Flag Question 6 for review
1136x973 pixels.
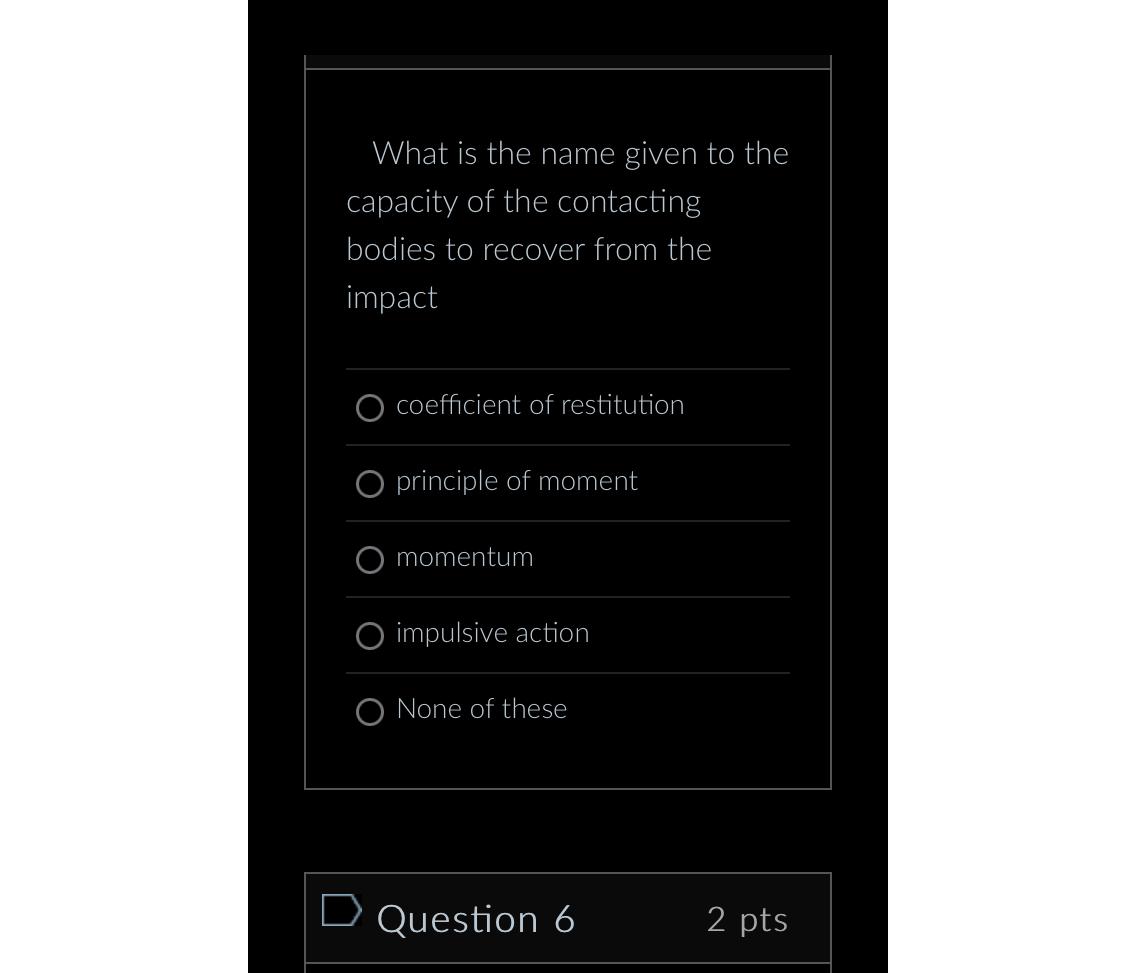[341, 911]
